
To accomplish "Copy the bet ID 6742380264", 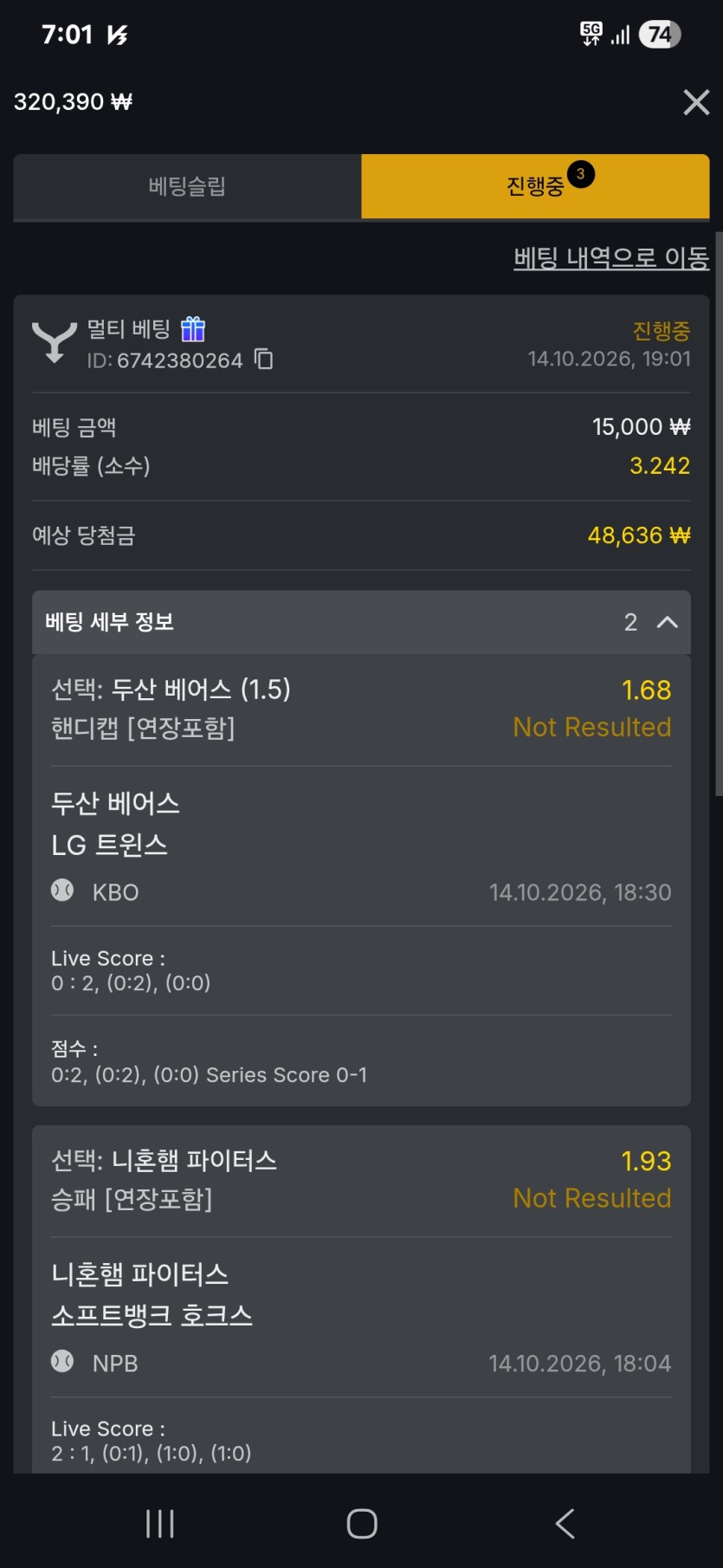I will pyautogui.click(x=264, y=359).
